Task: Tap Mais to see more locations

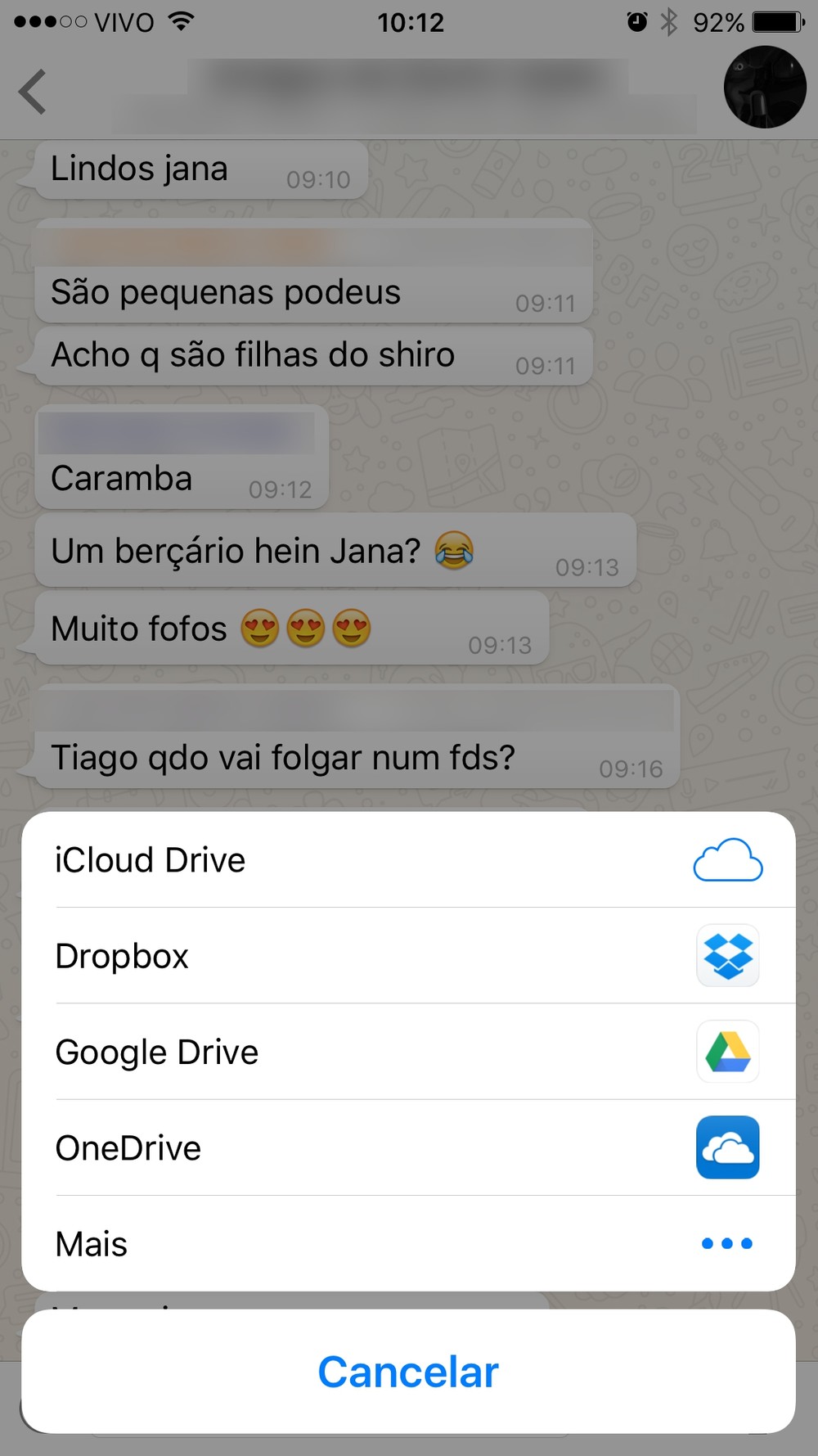Action: (x=407, y=1244)
